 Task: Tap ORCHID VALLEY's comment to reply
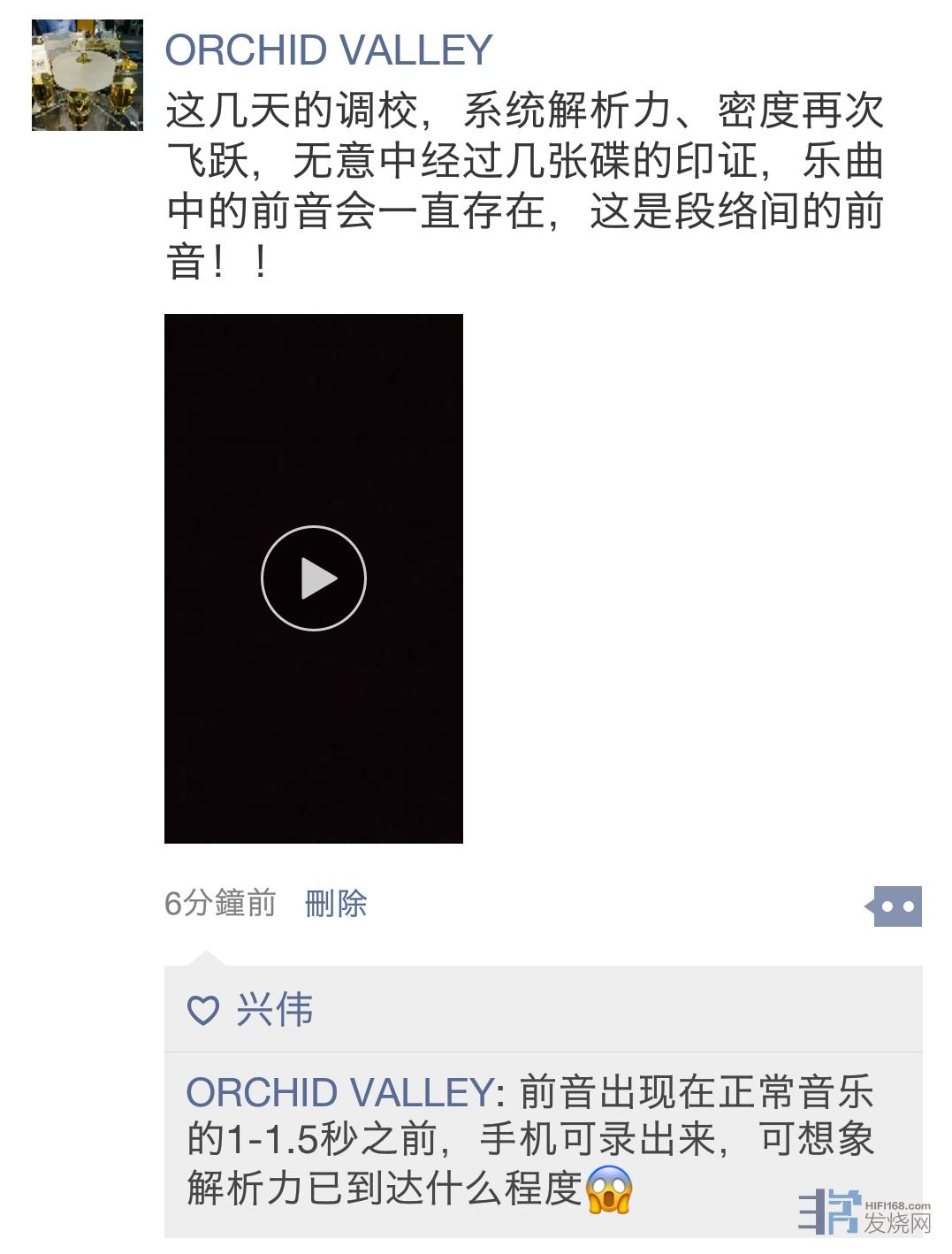(530, 1141)
